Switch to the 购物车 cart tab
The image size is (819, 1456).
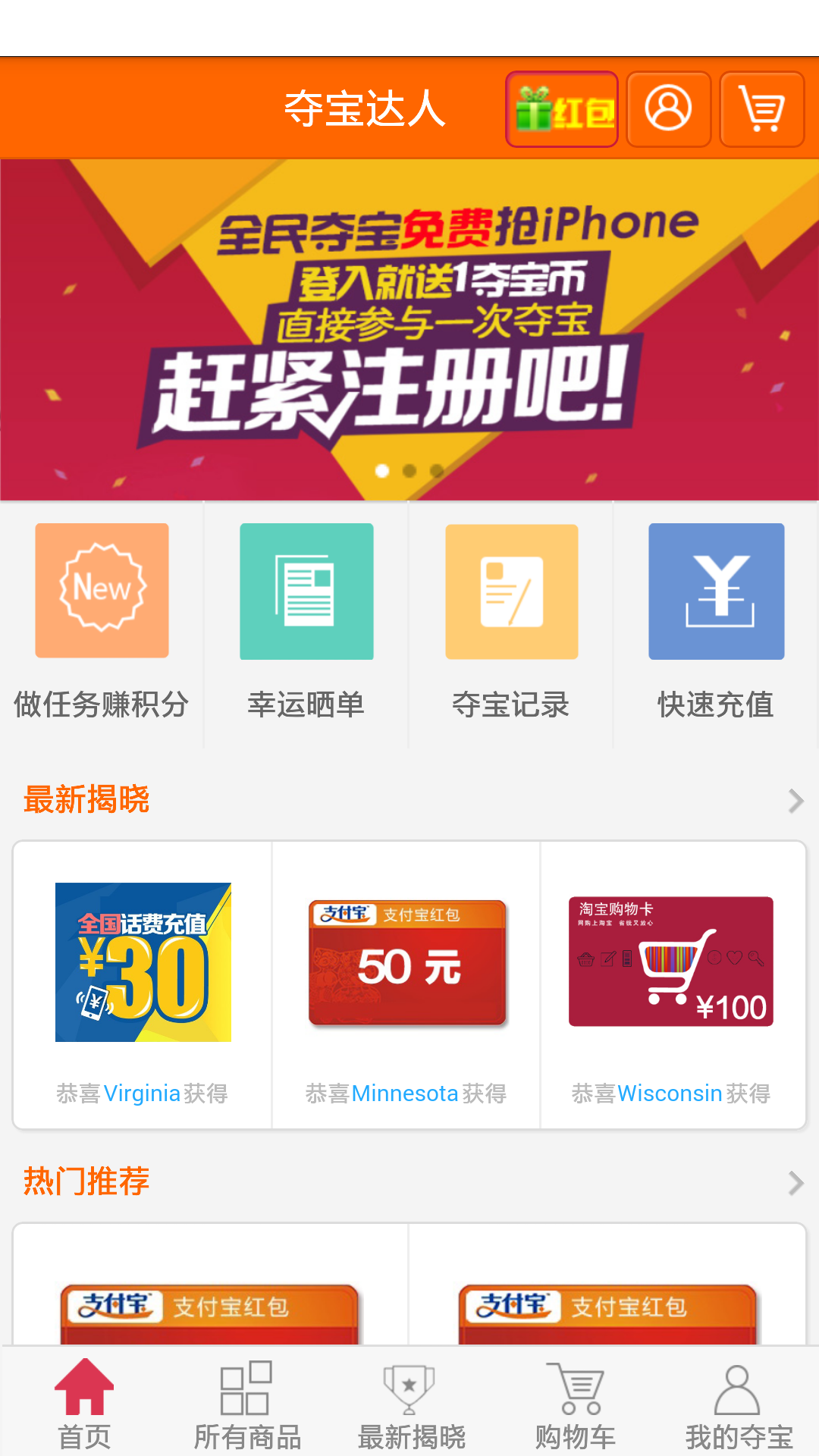pos(575,1403)
